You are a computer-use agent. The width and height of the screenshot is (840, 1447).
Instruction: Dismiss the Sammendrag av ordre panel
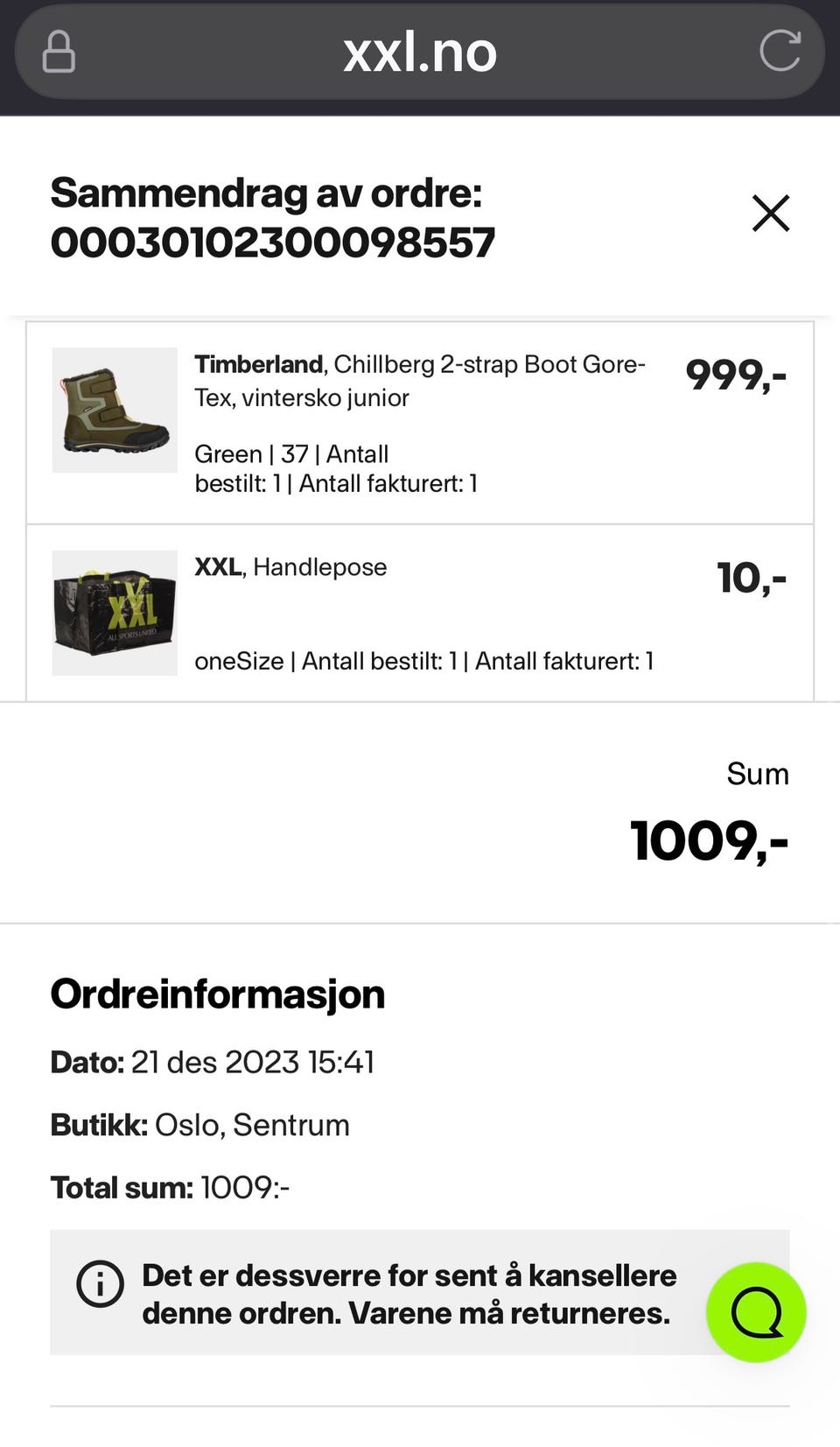771,213
